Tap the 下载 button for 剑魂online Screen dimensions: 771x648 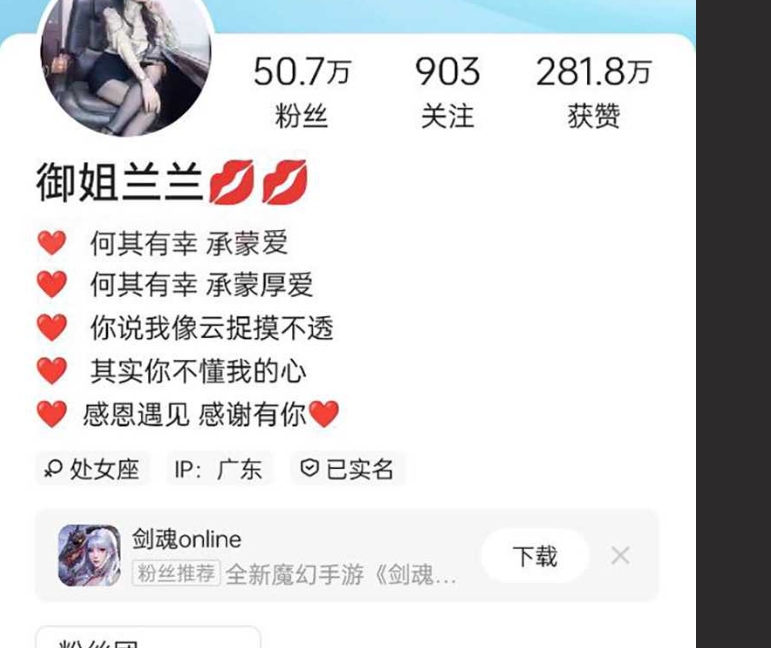point(535,556)
